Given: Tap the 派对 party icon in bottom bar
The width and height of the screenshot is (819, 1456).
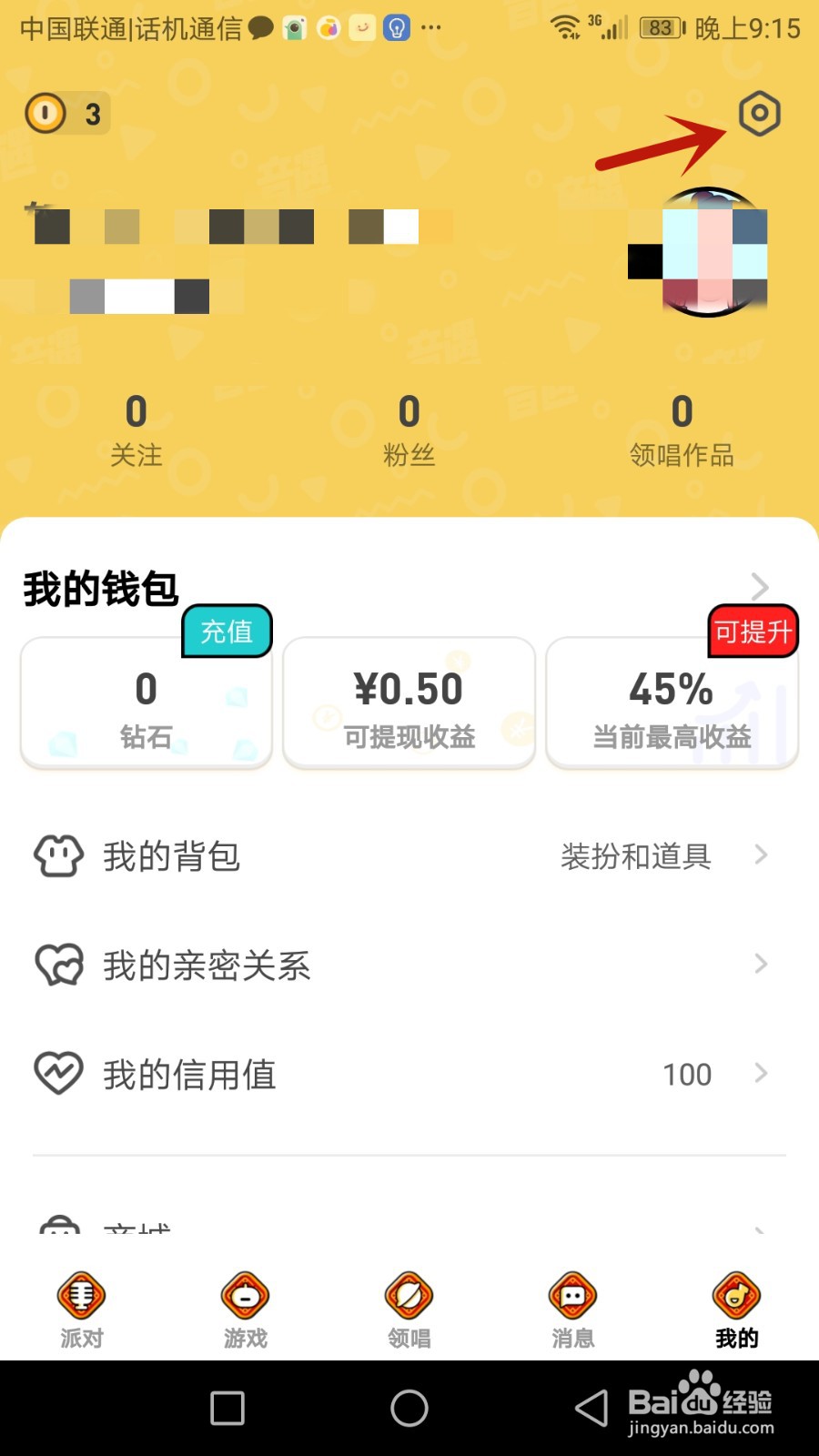Looking at the screenshot, I should click(81, 1294).
